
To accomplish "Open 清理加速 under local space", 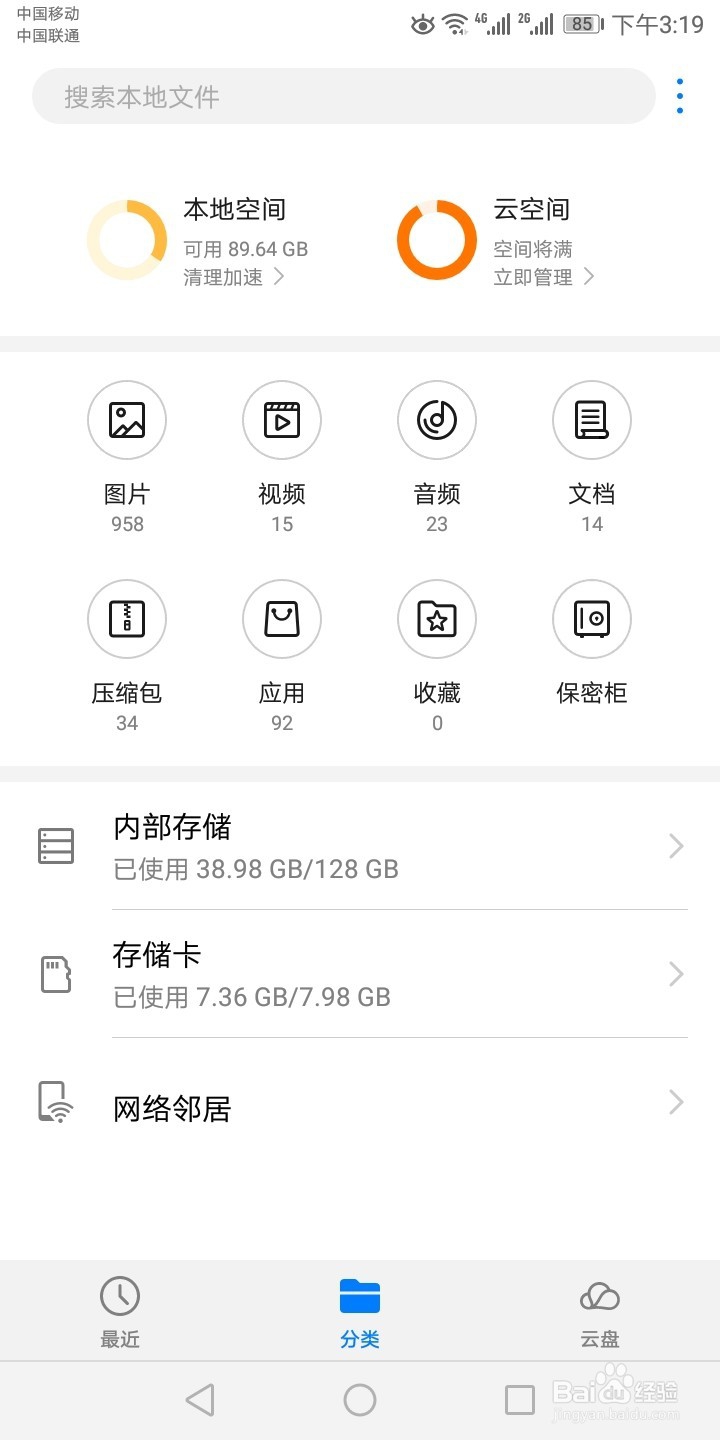I will pyautogui.click(x=234, y=277).
